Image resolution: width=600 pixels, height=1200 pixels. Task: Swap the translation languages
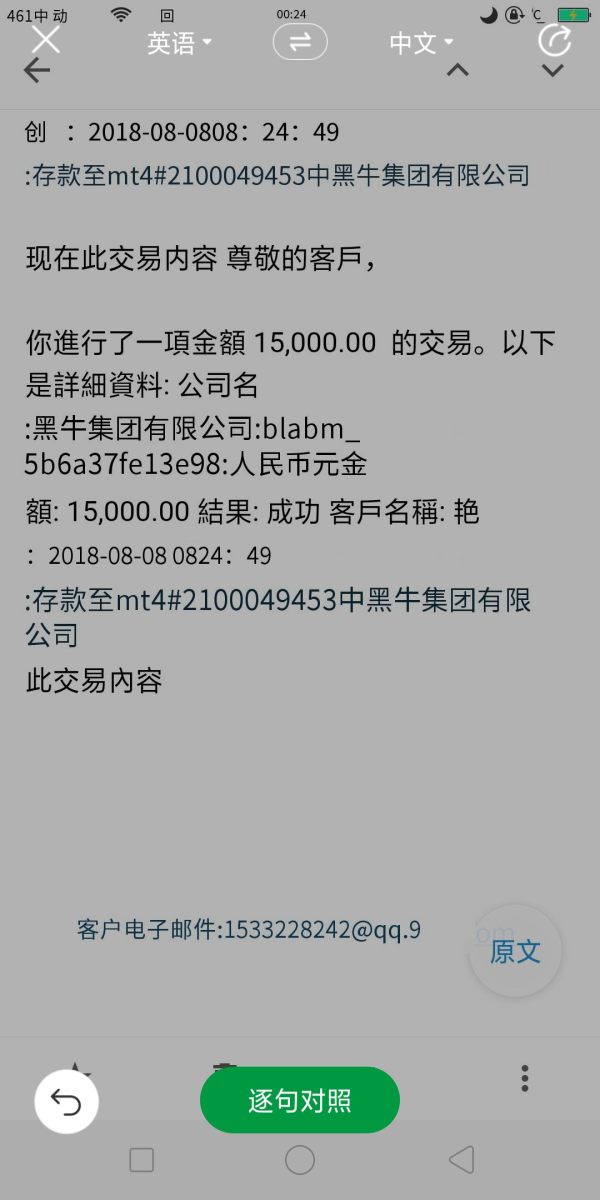point(300,42)
